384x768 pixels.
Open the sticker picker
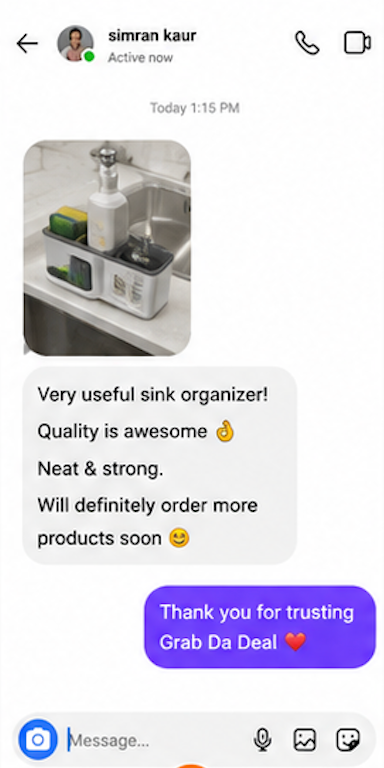tap(348, 740)
